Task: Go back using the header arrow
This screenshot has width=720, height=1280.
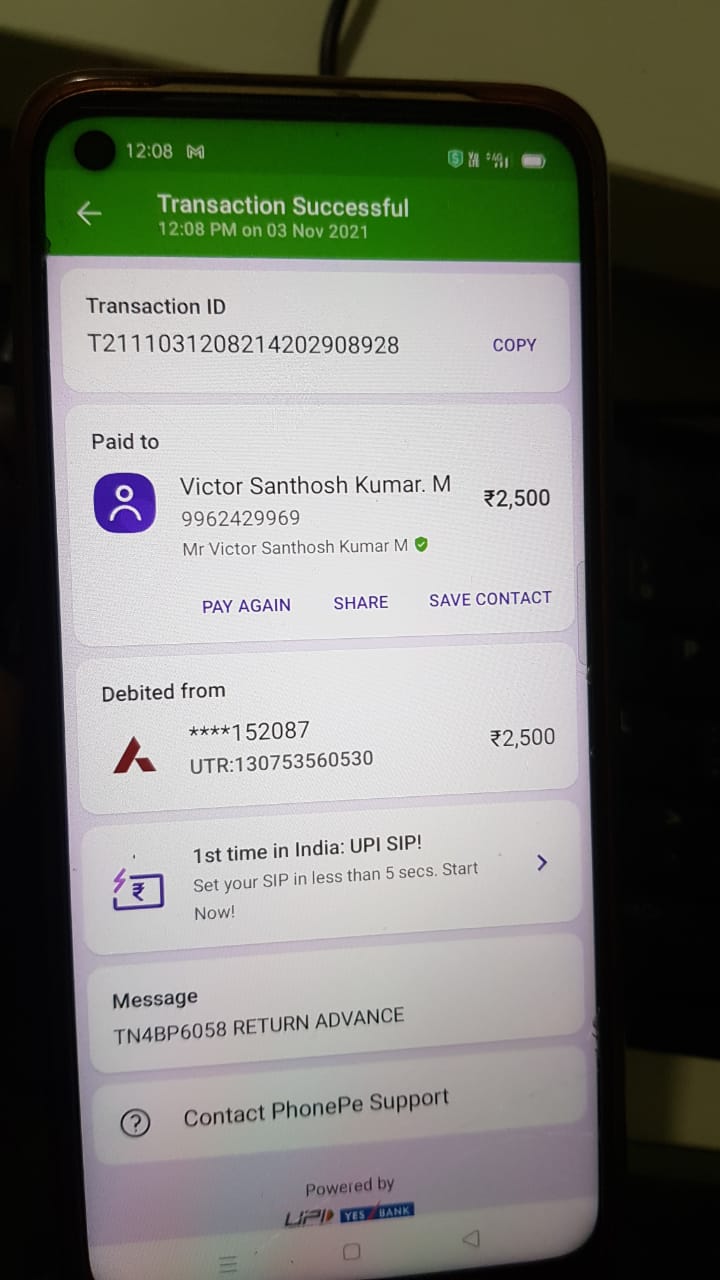Action: click(90, 213)
